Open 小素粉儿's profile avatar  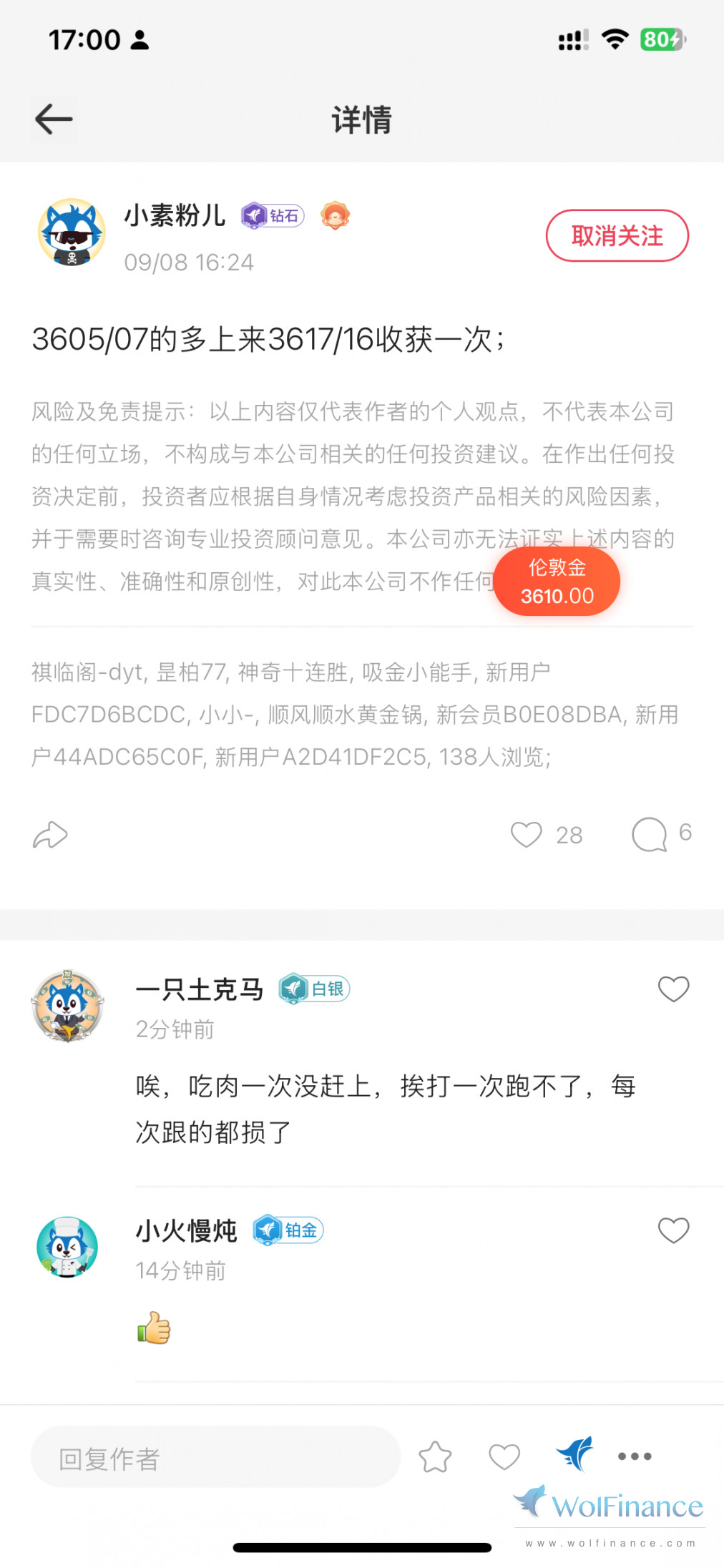click(x=72, y=232)
